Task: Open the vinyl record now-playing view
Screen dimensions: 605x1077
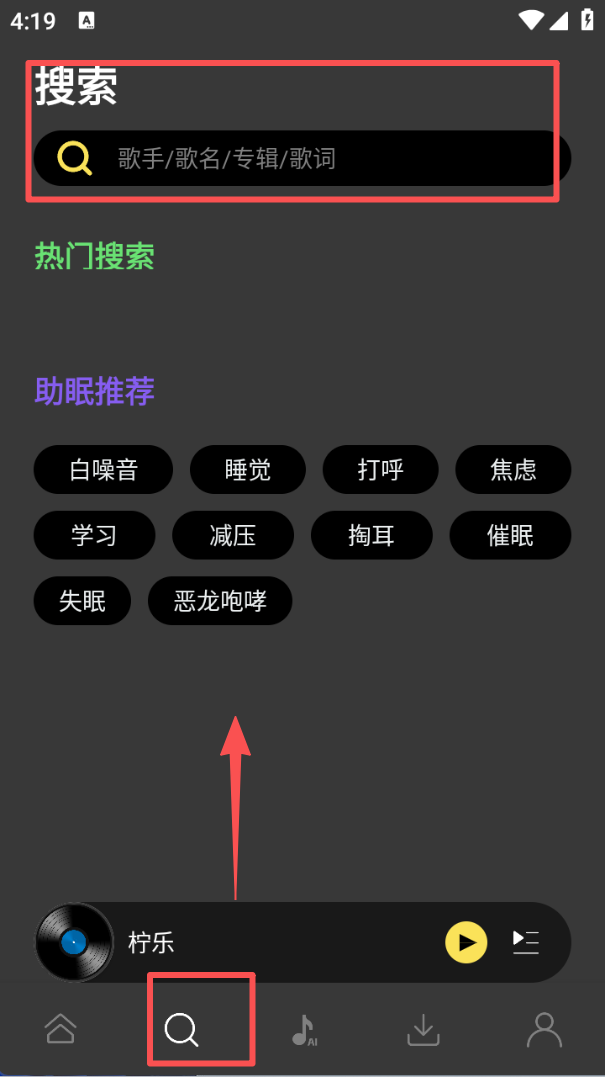Action: tap(74, 942)
